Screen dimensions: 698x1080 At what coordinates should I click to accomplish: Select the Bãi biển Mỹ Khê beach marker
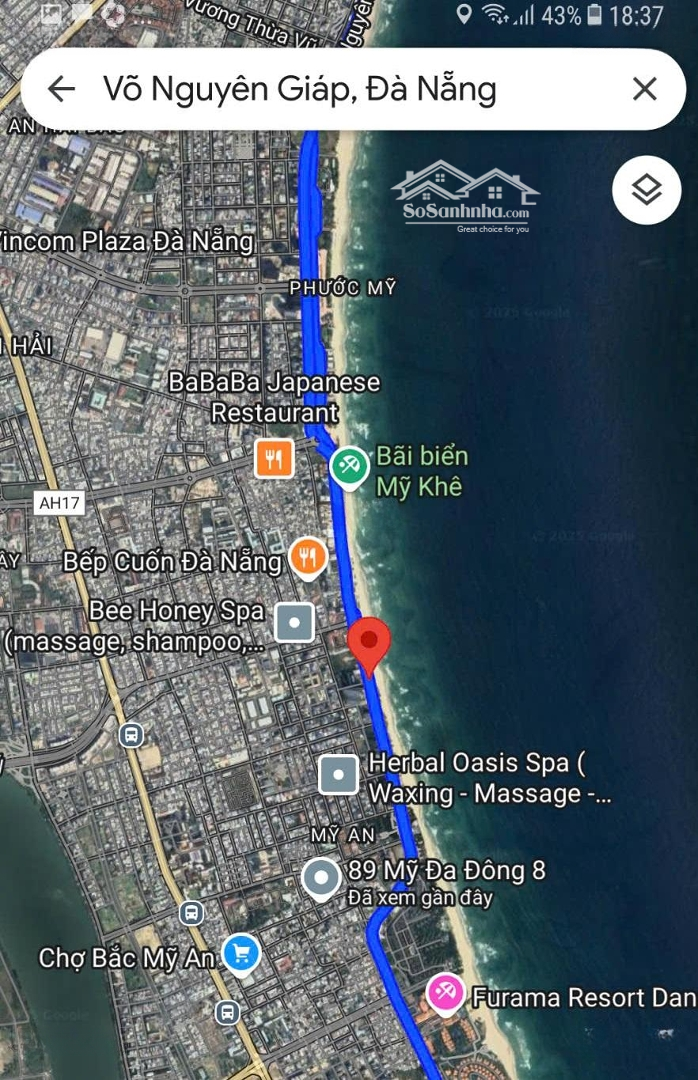[349, 466]
